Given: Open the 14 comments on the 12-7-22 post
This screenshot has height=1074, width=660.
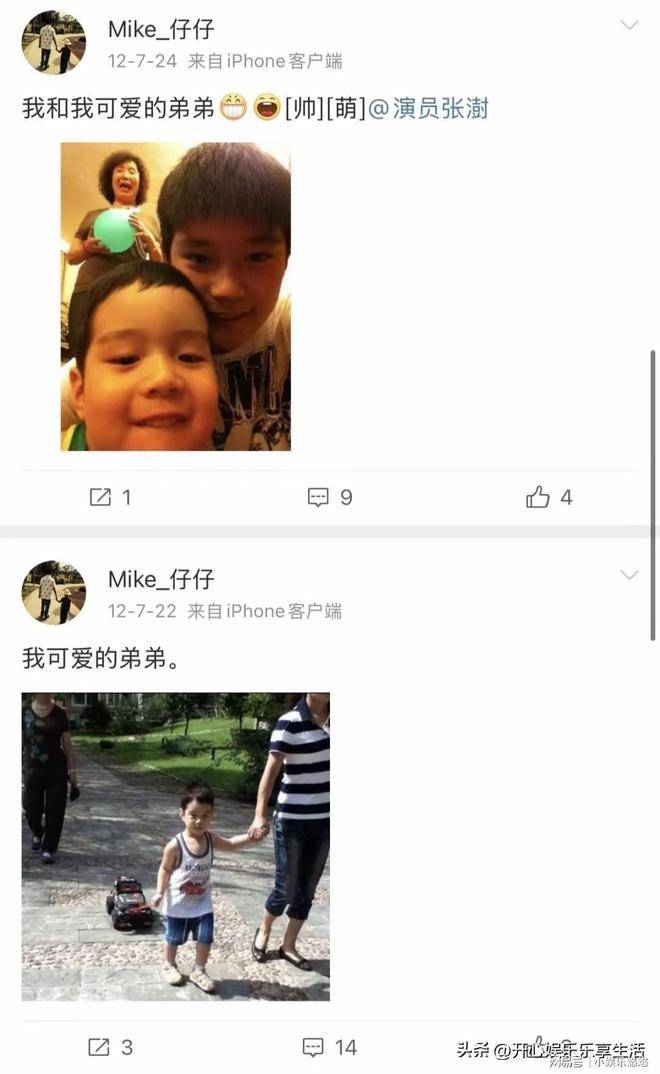Looking at the screenshot, I should tap(330, 1047).
